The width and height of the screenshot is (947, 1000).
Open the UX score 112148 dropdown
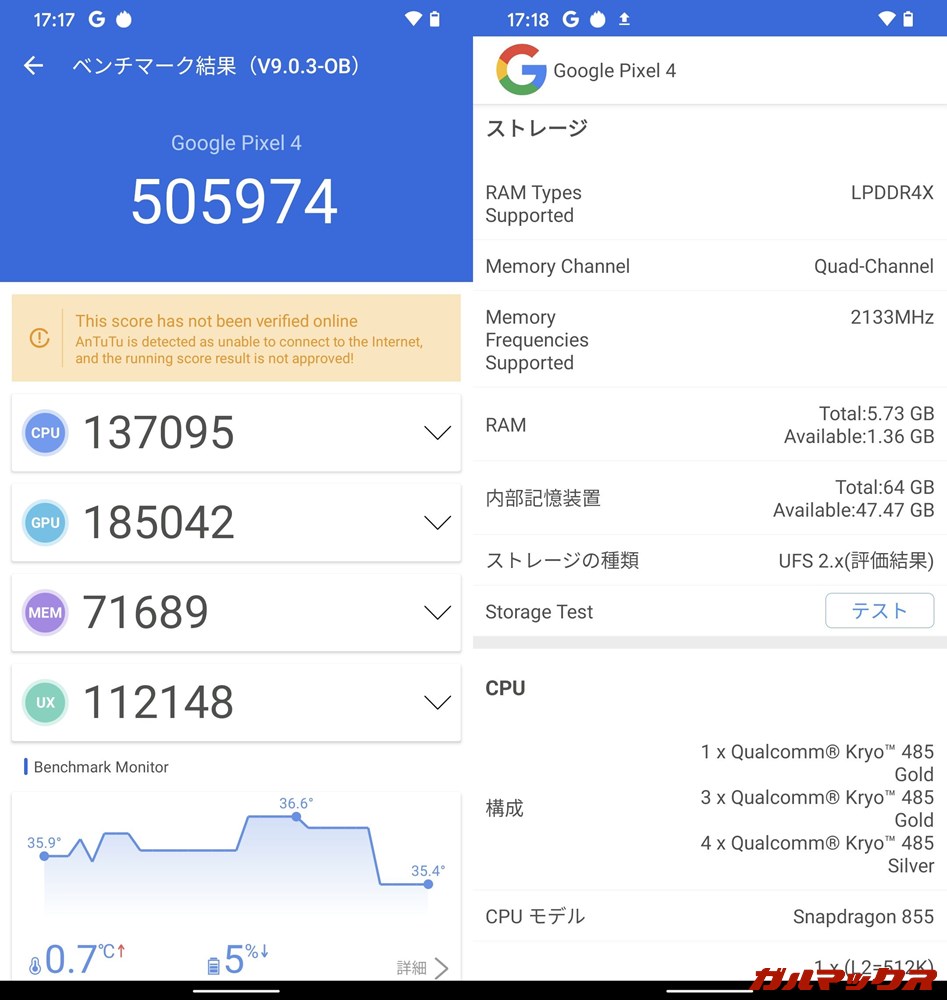click(437, 702)
